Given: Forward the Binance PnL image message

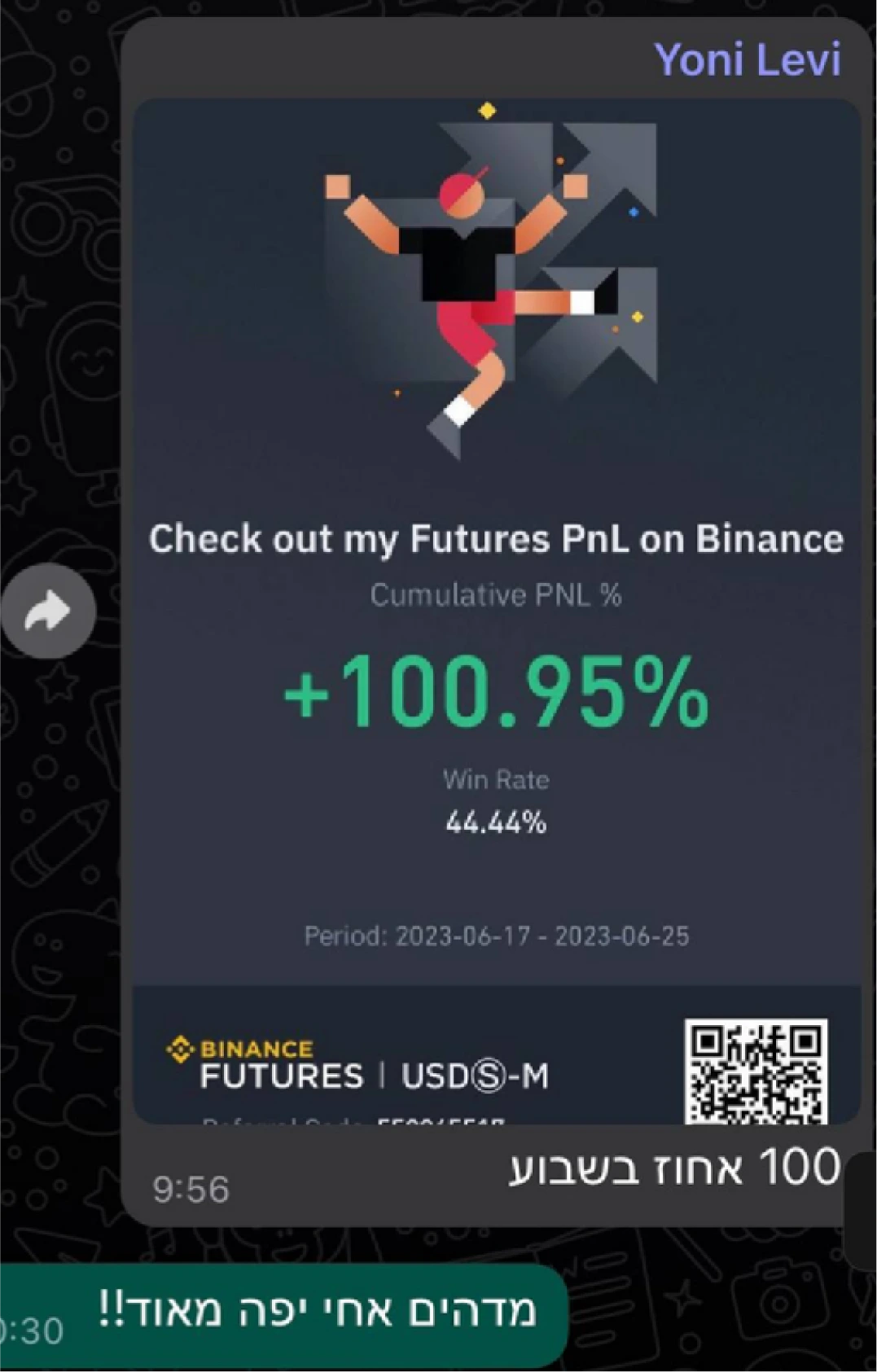Looking at the screenshot, I should [x=47, y=611].
